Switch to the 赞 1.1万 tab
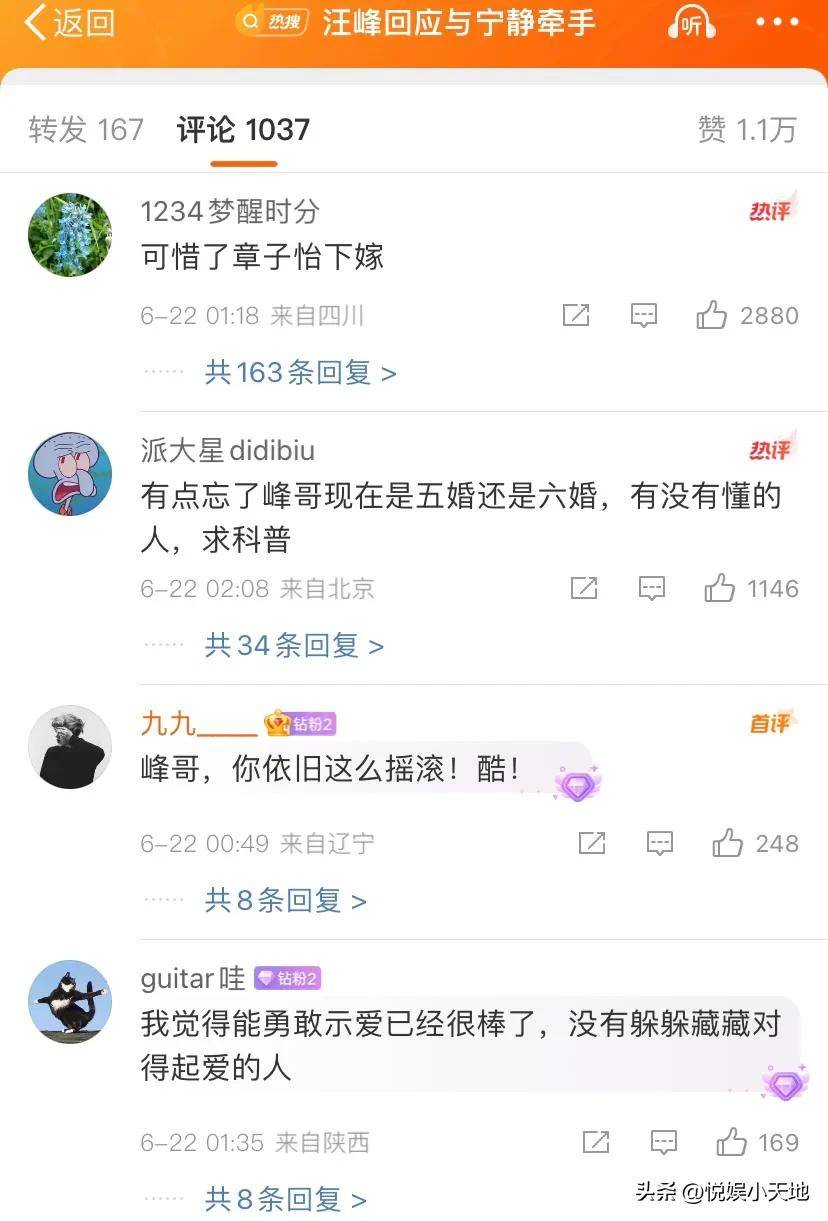Screen dimensions: 828x1221 tap(747, 129)
